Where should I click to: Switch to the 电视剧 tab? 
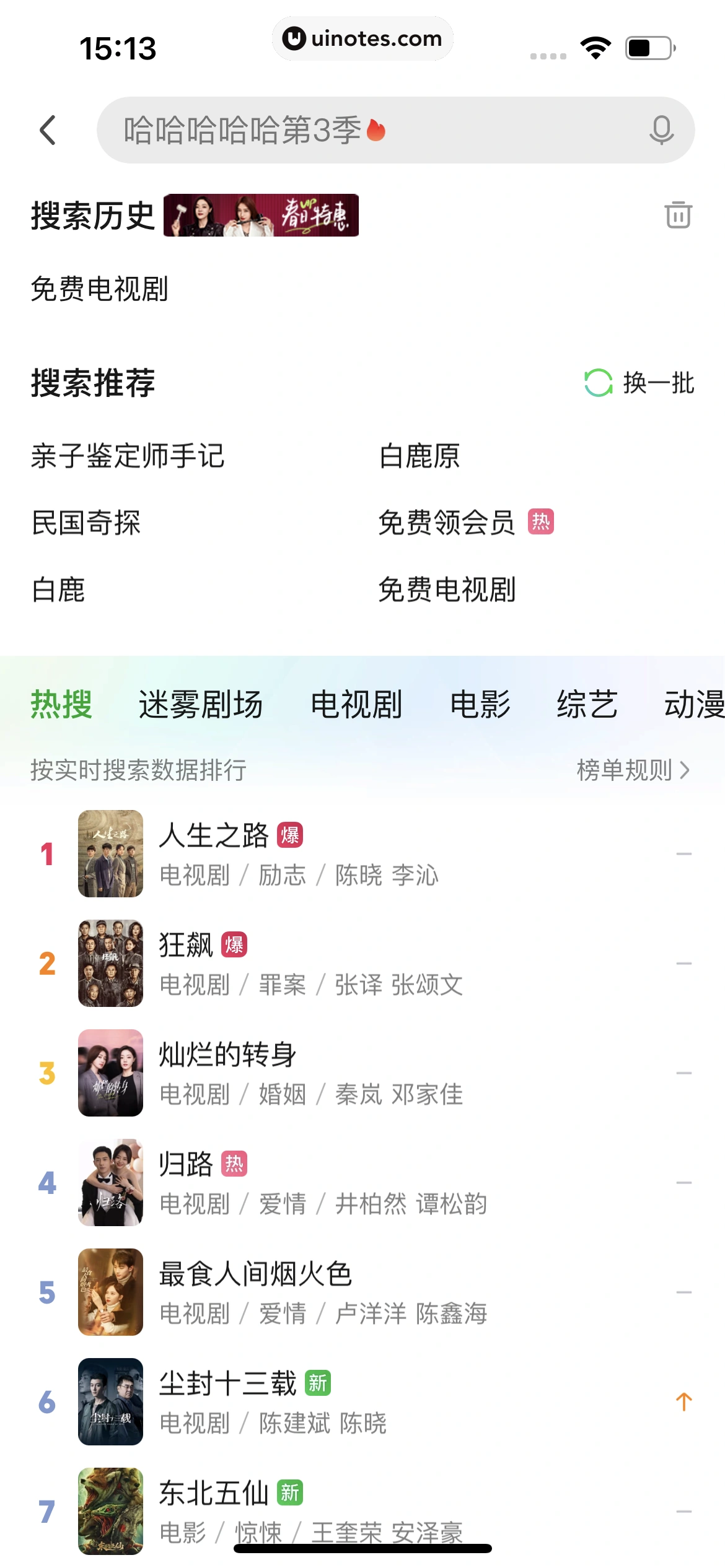tap(358, 703)
